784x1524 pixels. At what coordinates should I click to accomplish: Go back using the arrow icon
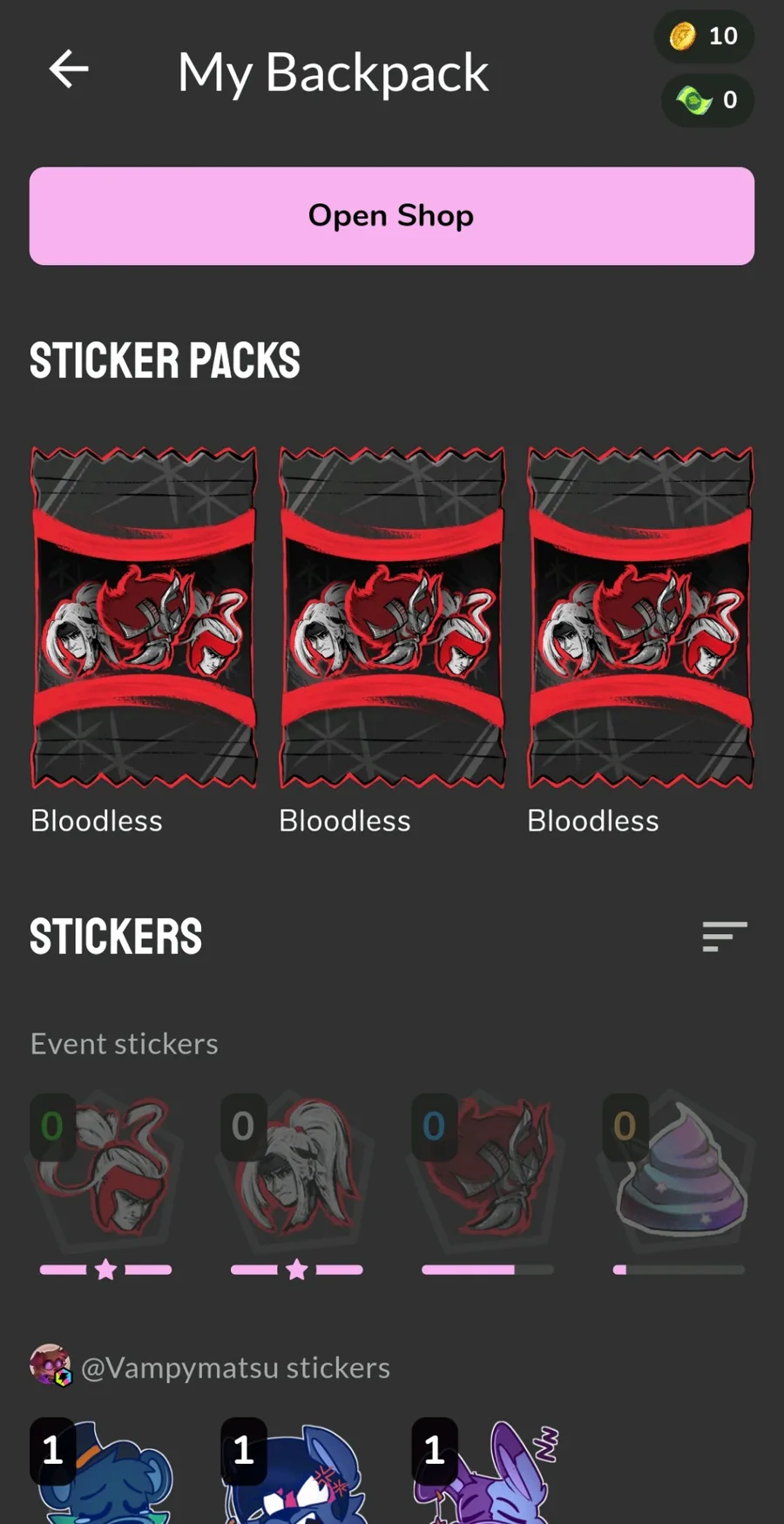tap(69, 70)
